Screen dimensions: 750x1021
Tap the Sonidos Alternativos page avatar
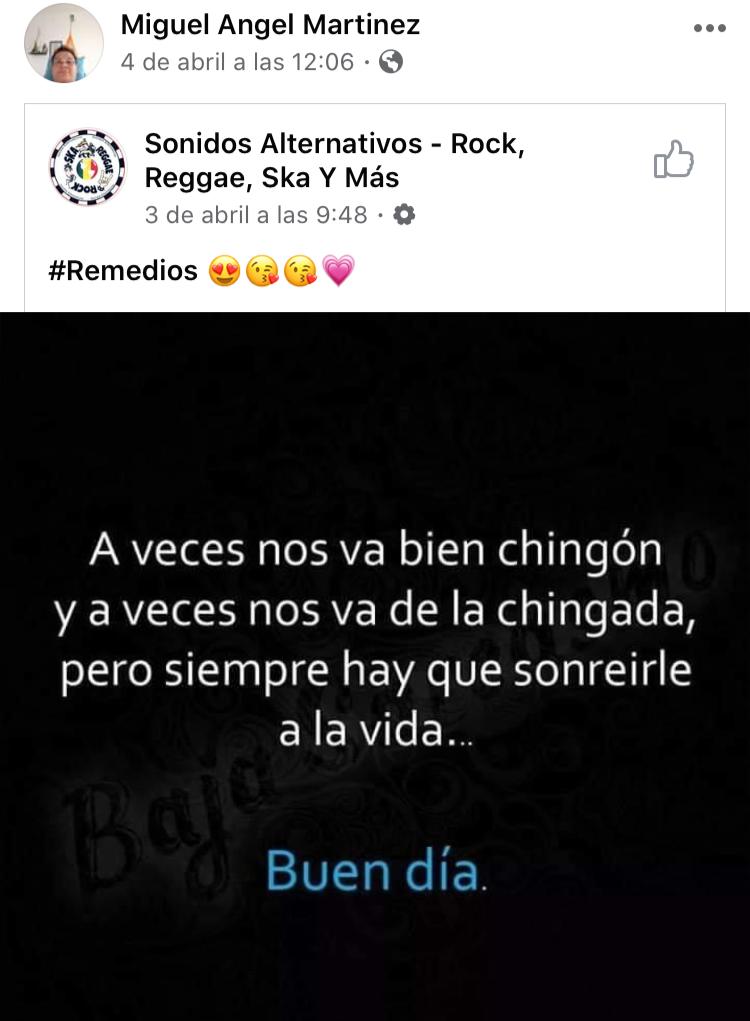87,167
